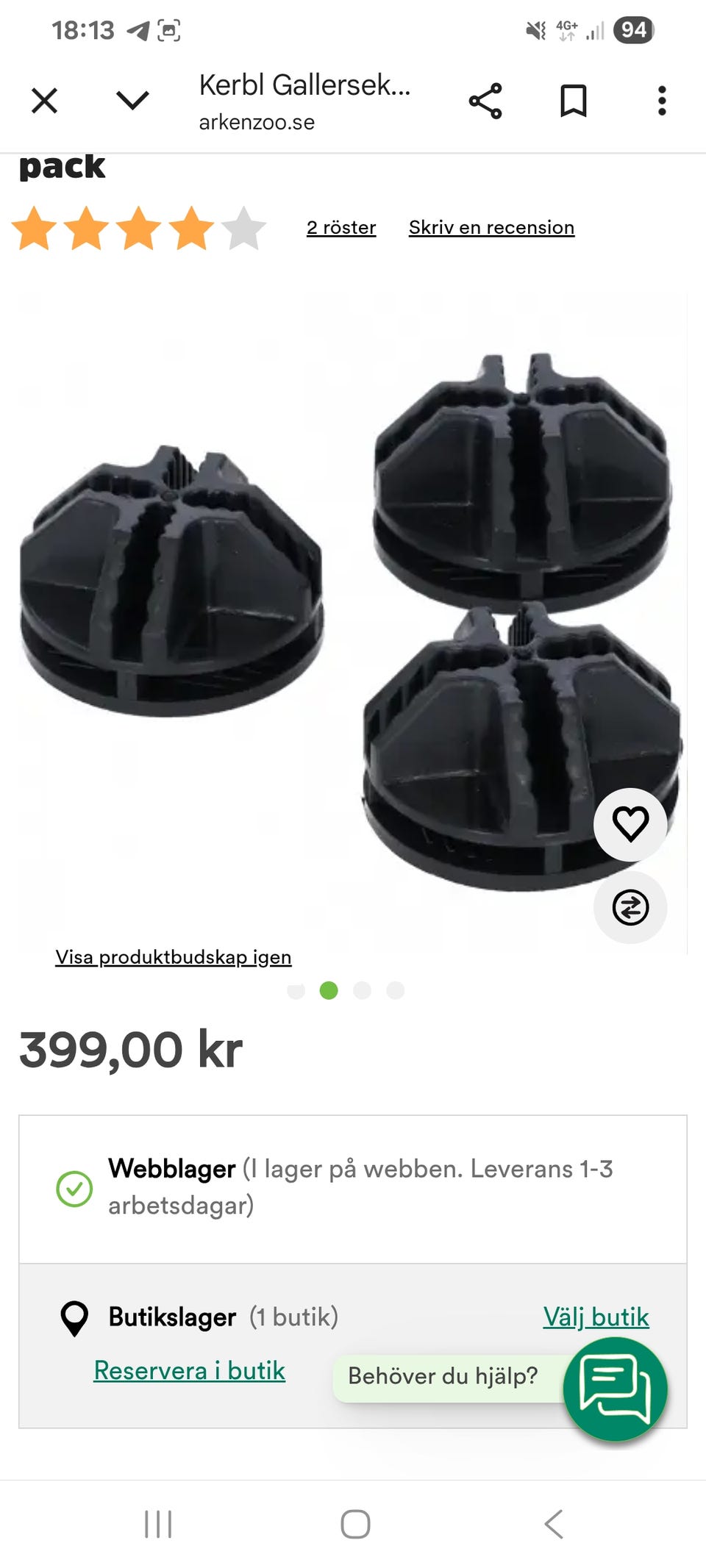Close the in-app browser tab
The image size is (706, 1568).
click(x=45, y=101)
